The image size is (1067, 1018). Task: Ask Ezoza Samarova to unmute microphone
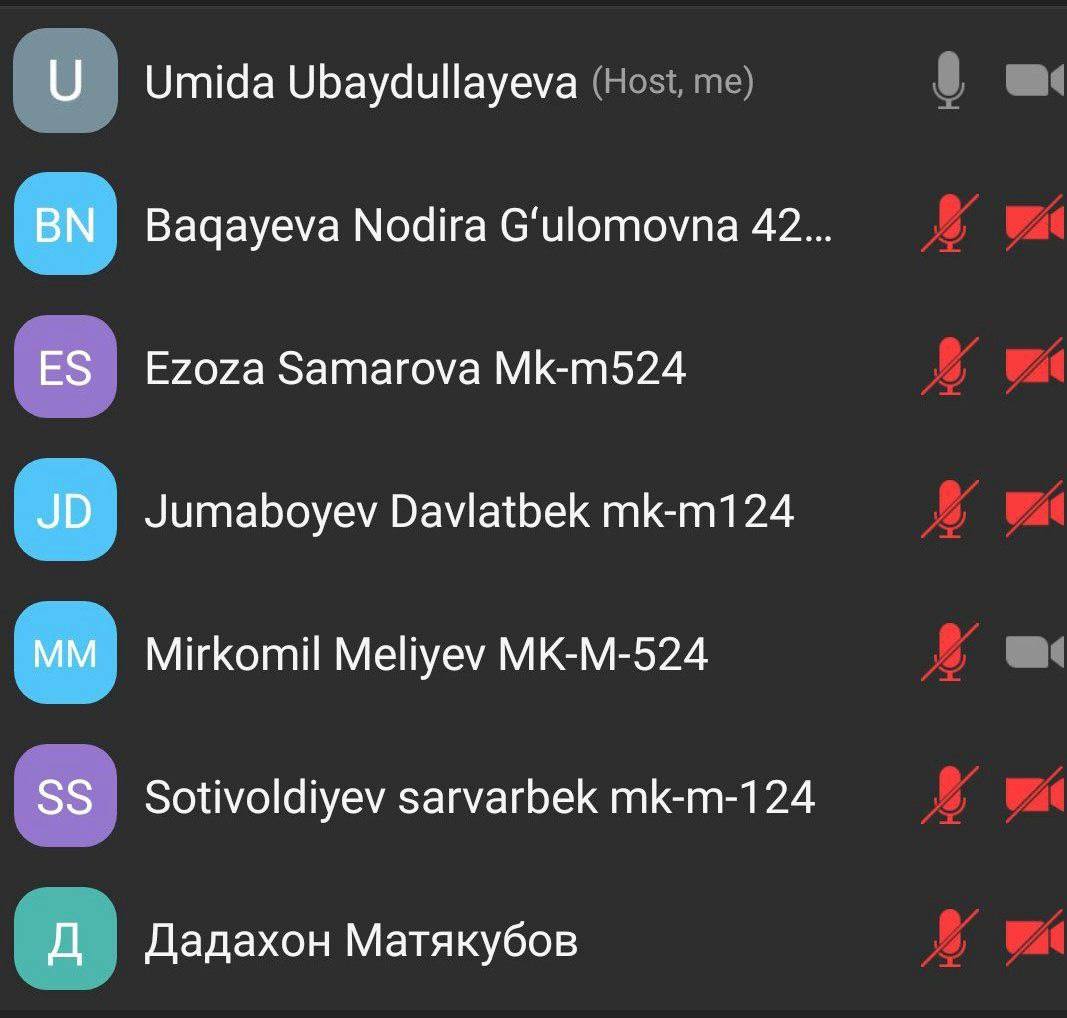tap(948, 368)
